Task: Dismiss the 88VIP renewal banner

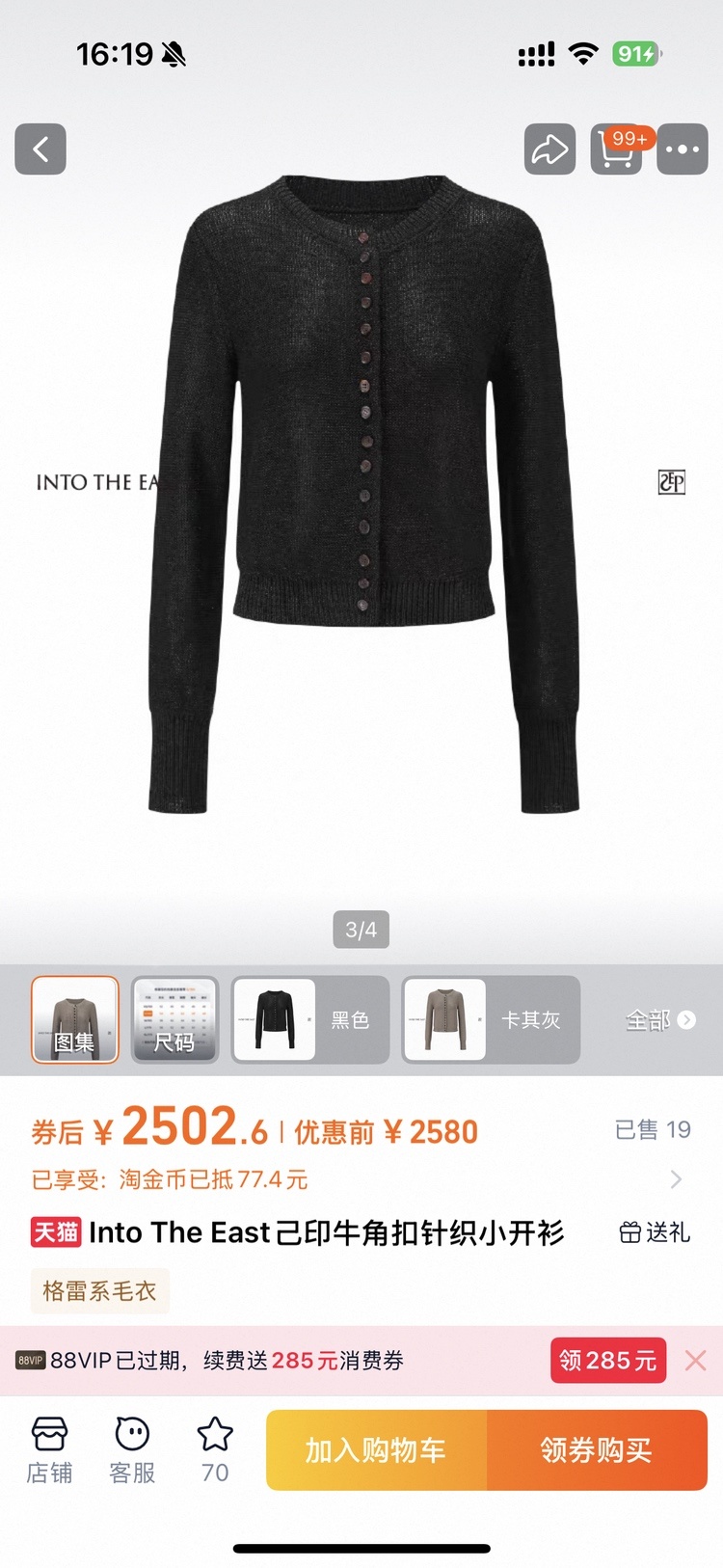Action: pos(695,1361)
